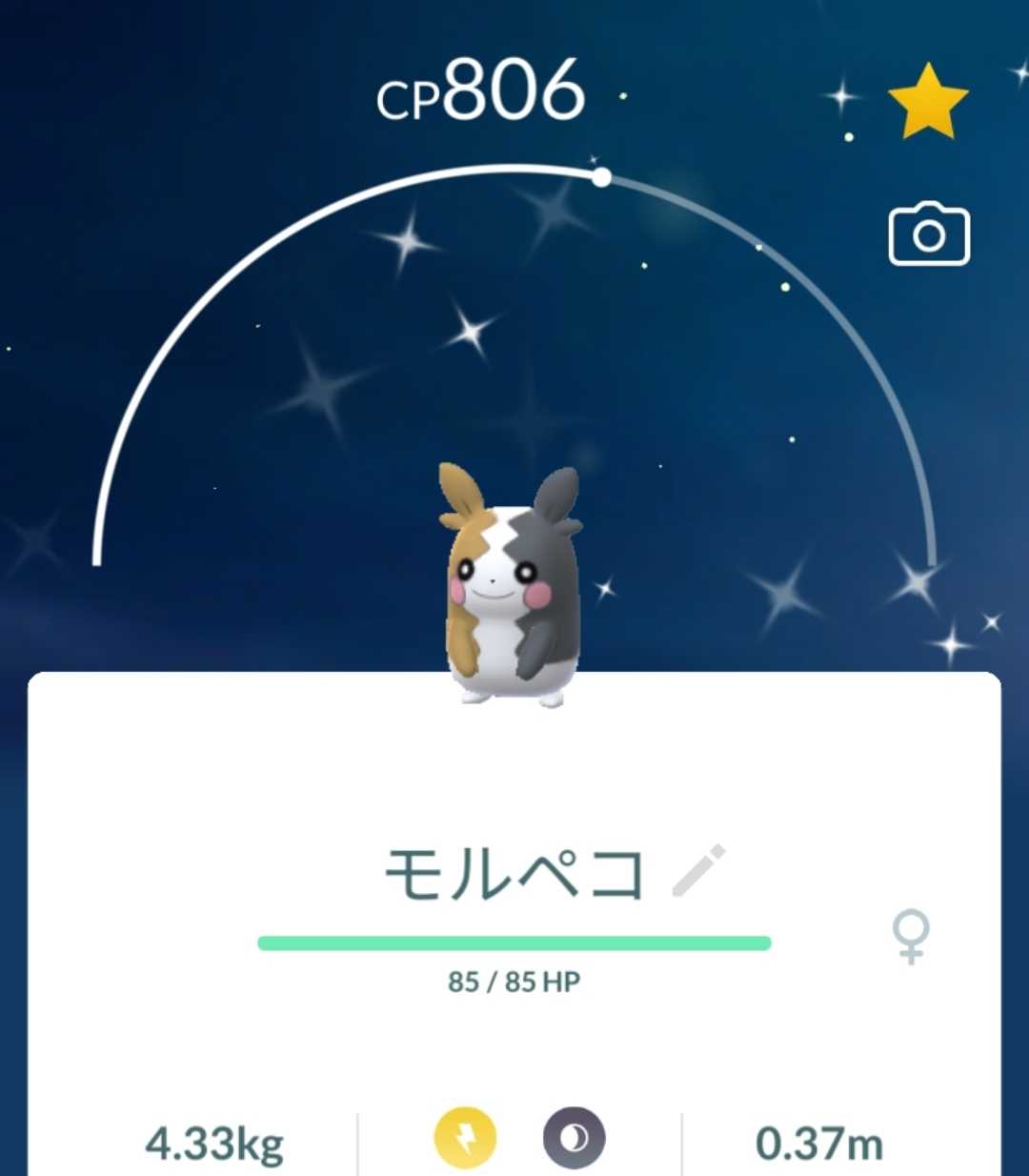Viewport: 1029px width, 1176px height.
Task: Toggle the favorite star for this Pokémon
Action: [x=927, y=102]
